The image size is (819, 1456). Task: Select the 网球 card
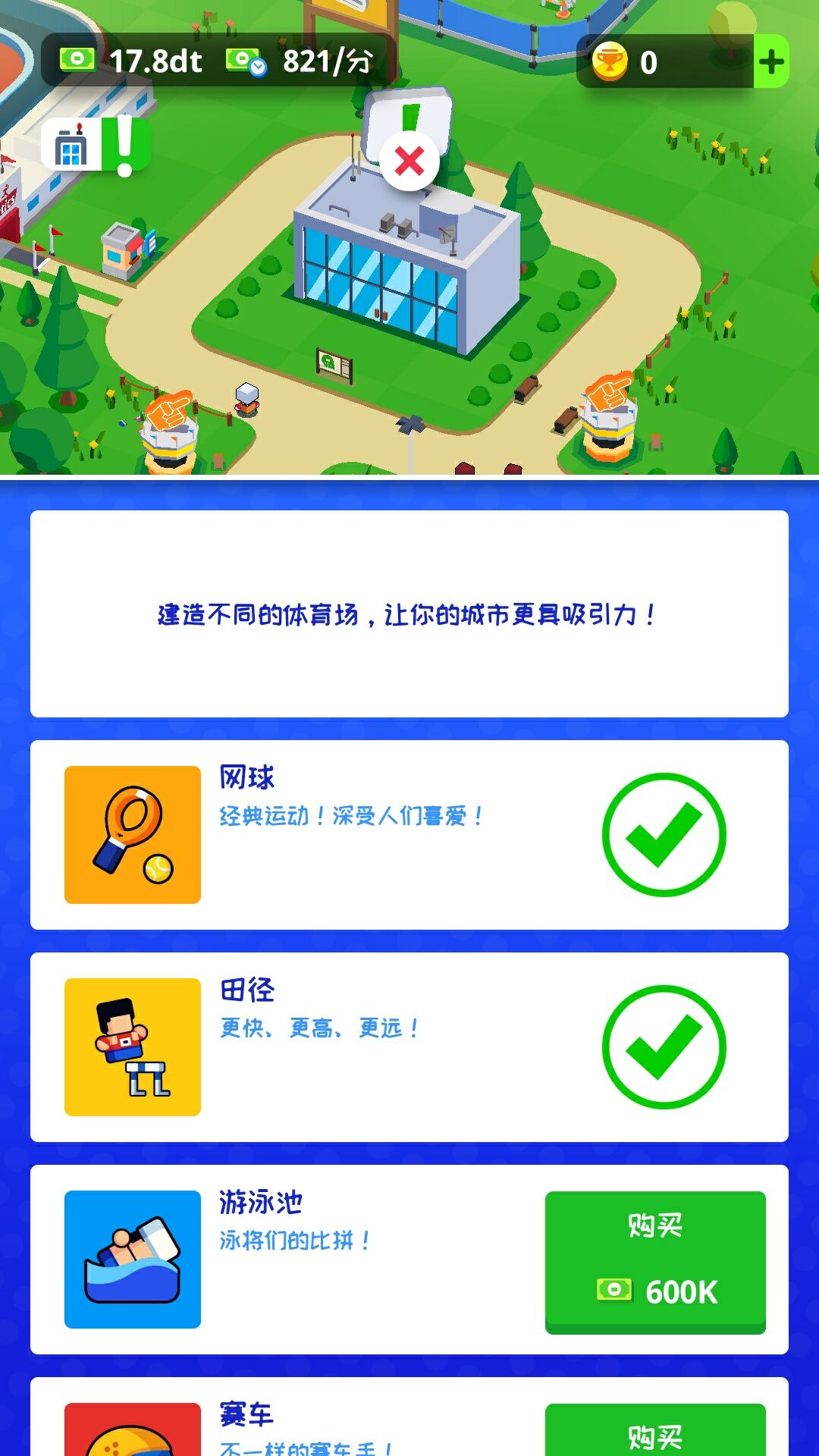pyautogui.click(x=409, y=835)
